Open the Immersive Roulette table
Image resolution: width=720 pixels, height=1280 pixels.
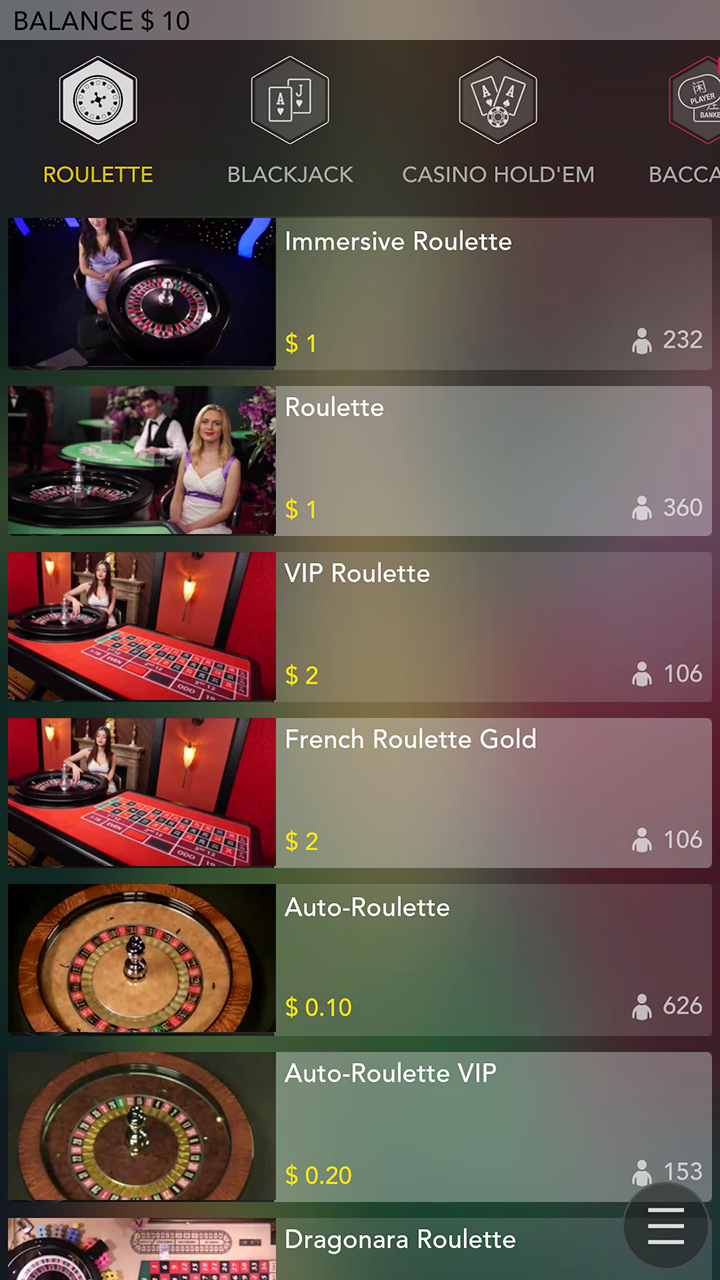pos(360,293)
